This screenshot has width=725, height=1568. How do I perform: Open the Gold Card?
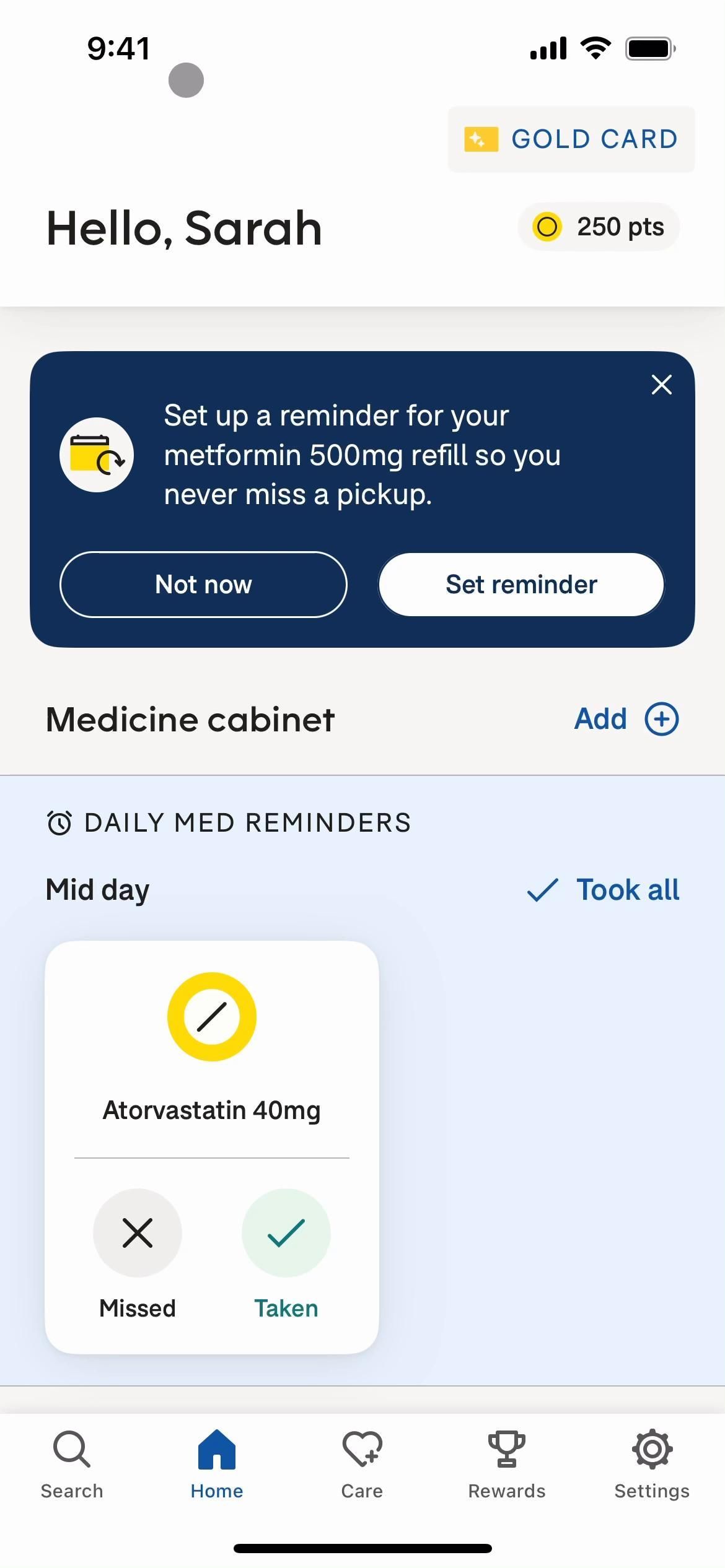[571, 139]
